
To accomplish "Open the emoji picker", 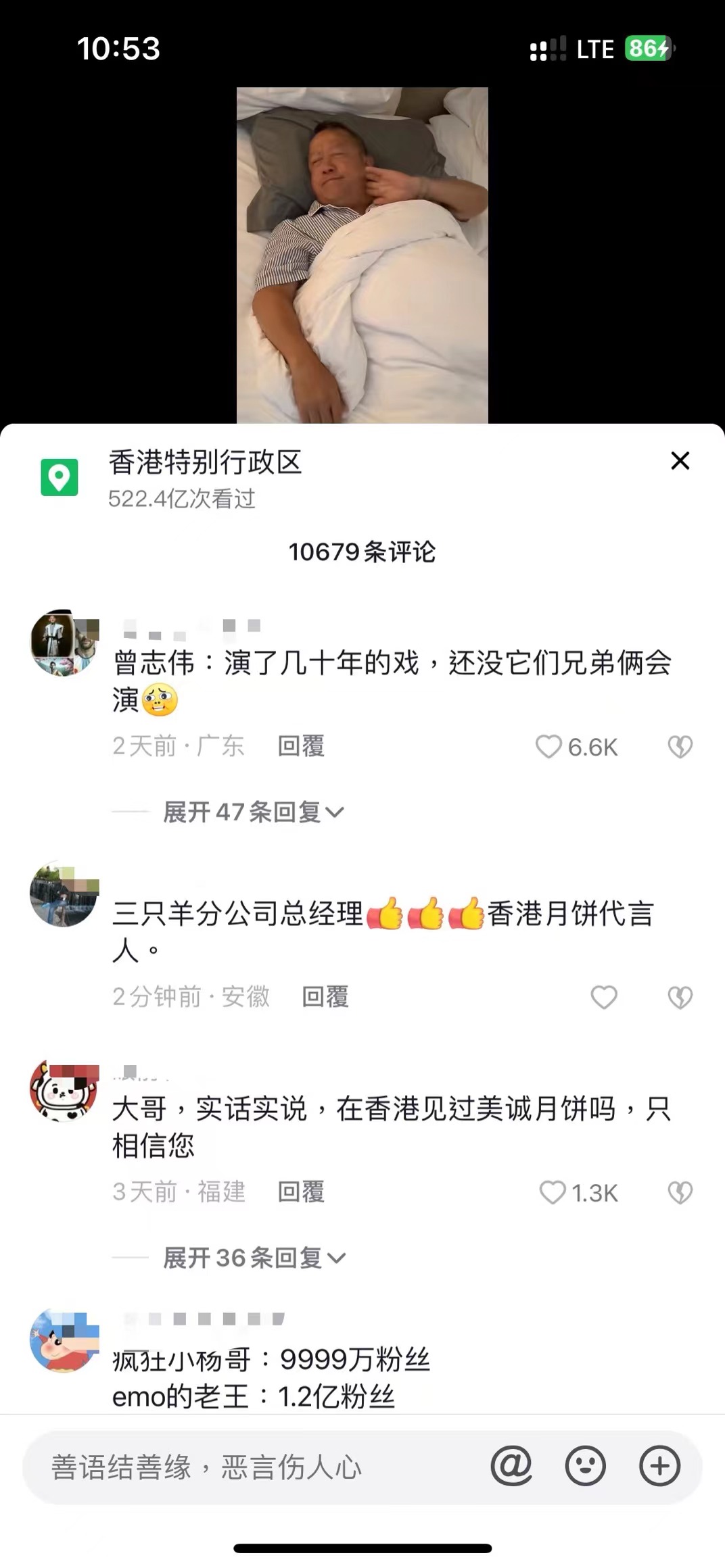I will click(x=585, y=1466).
